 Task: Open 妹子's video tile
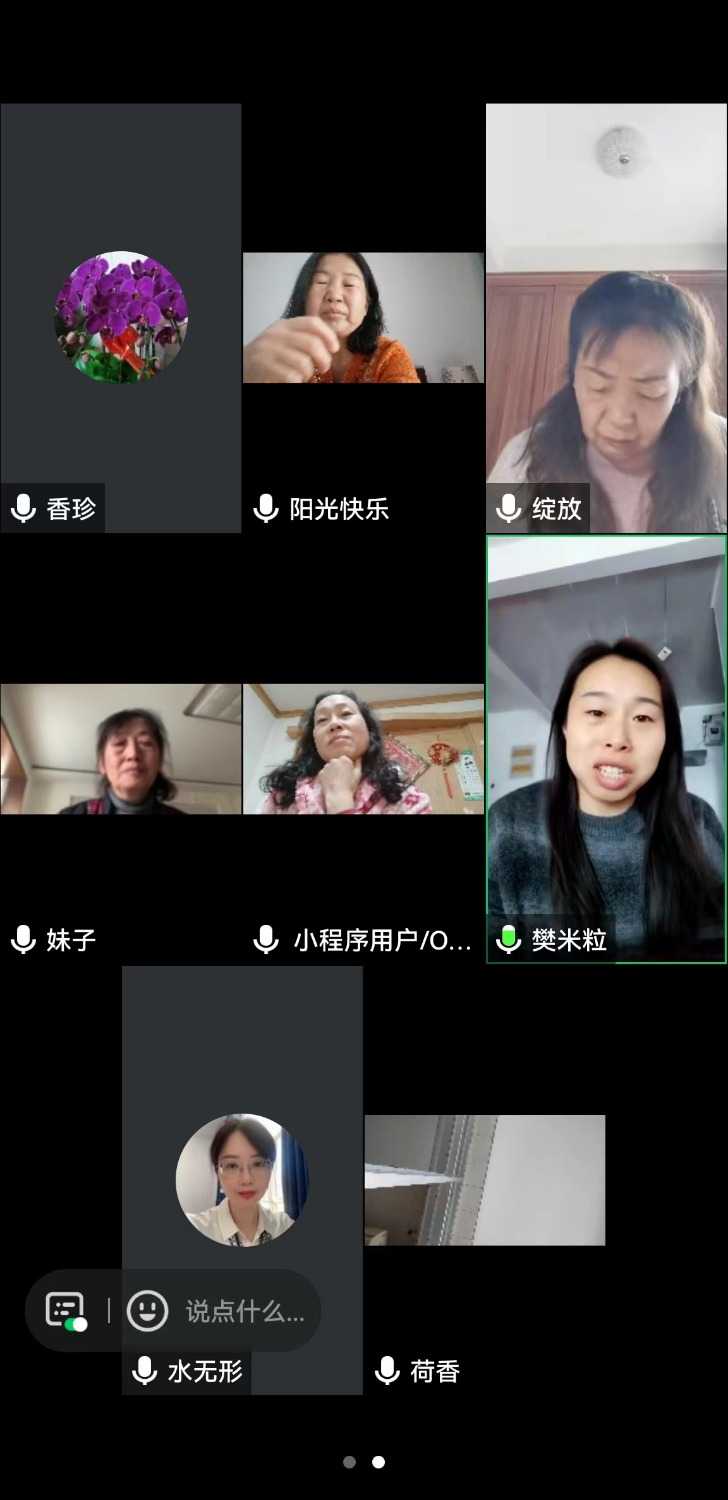[120, 749]
